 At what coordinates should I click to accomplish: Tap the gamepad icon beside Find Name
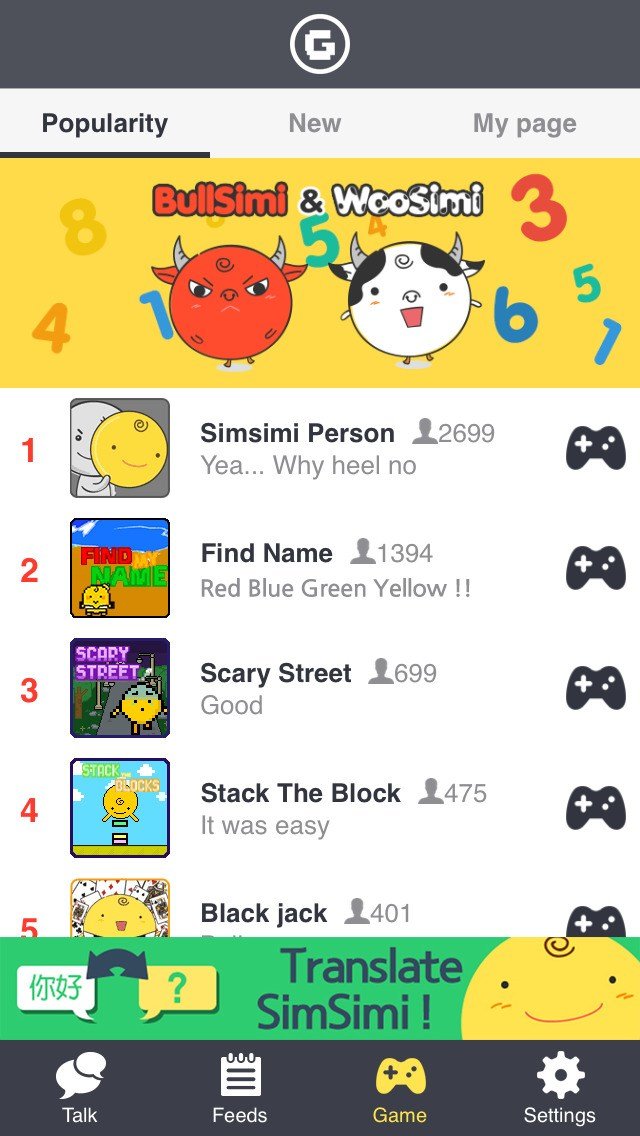coord(596,568)
